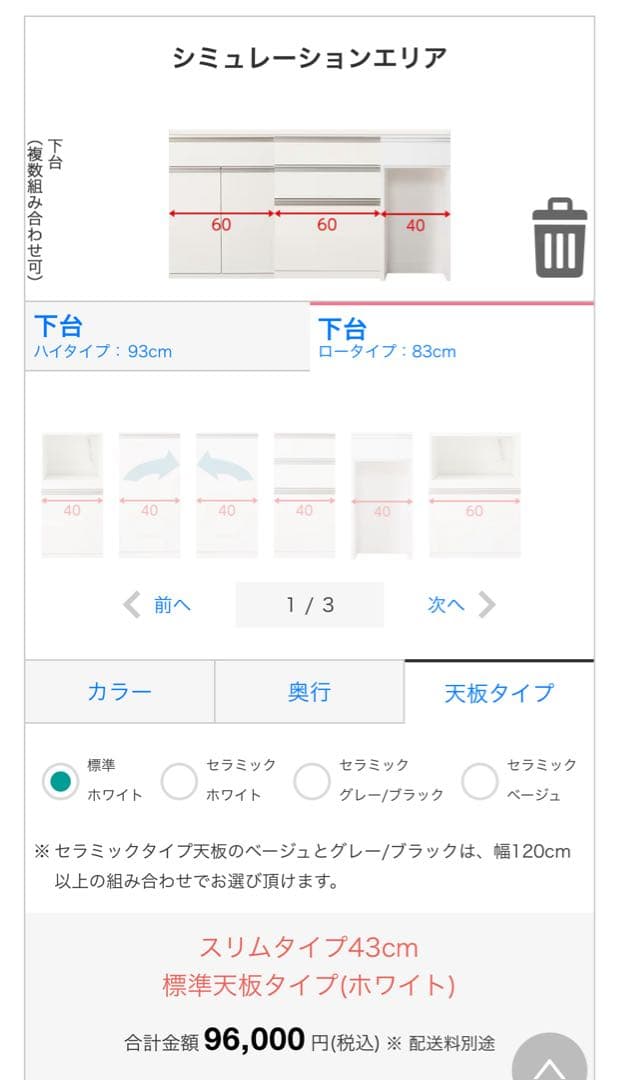This screenshot has width=620, height=1080.
Task: Go to next page with 次へ
Action: coord(461,604)
